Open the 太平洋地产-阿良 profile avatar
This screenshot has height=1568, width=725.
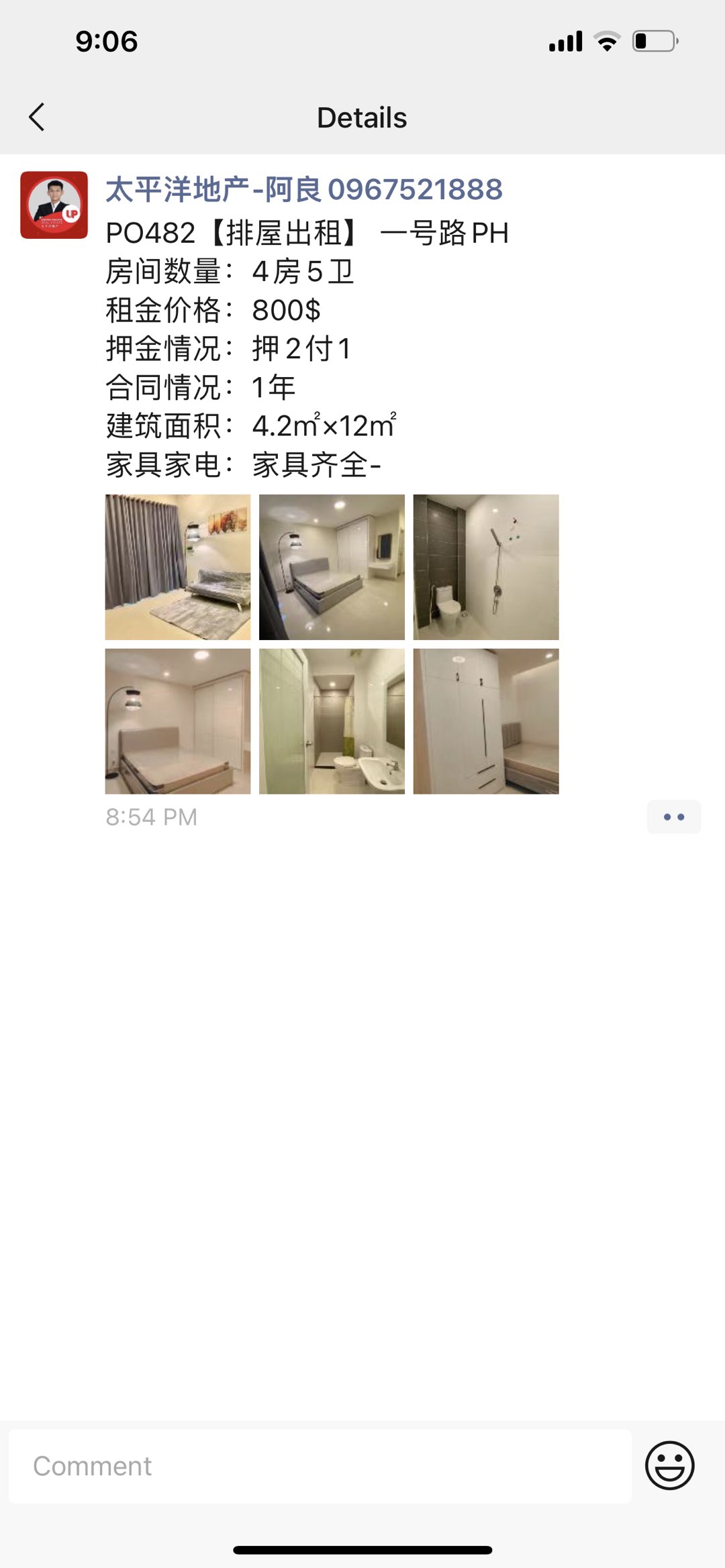54,205
